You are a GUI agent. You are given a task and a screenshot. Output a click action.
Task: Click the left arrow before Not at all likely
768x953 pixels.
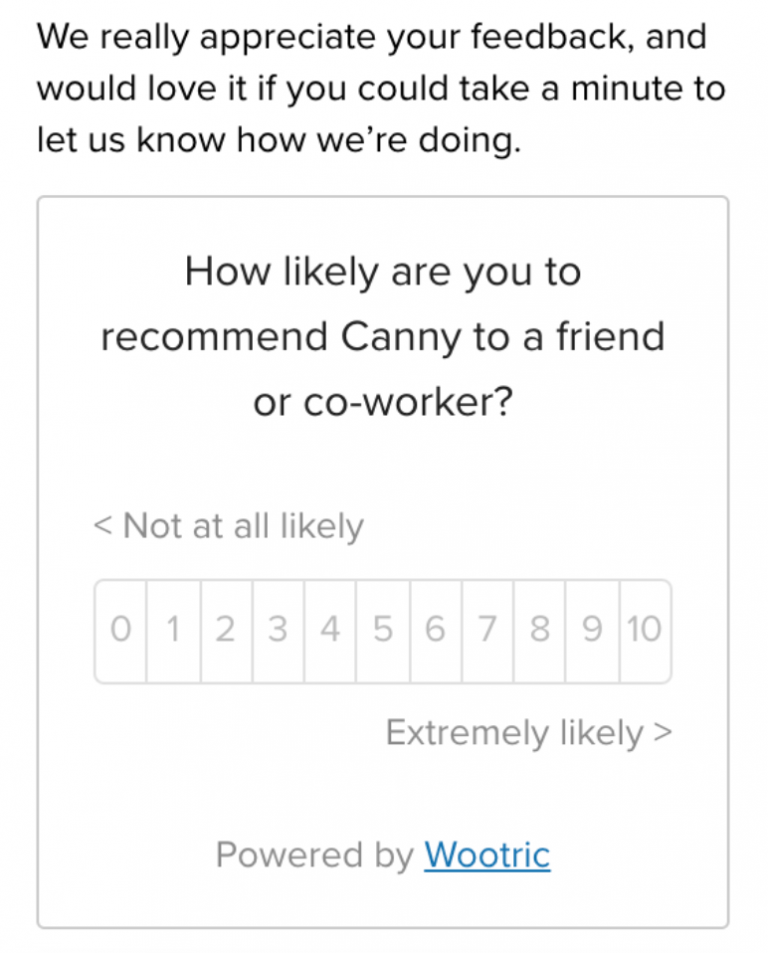(x=101, y=525)
